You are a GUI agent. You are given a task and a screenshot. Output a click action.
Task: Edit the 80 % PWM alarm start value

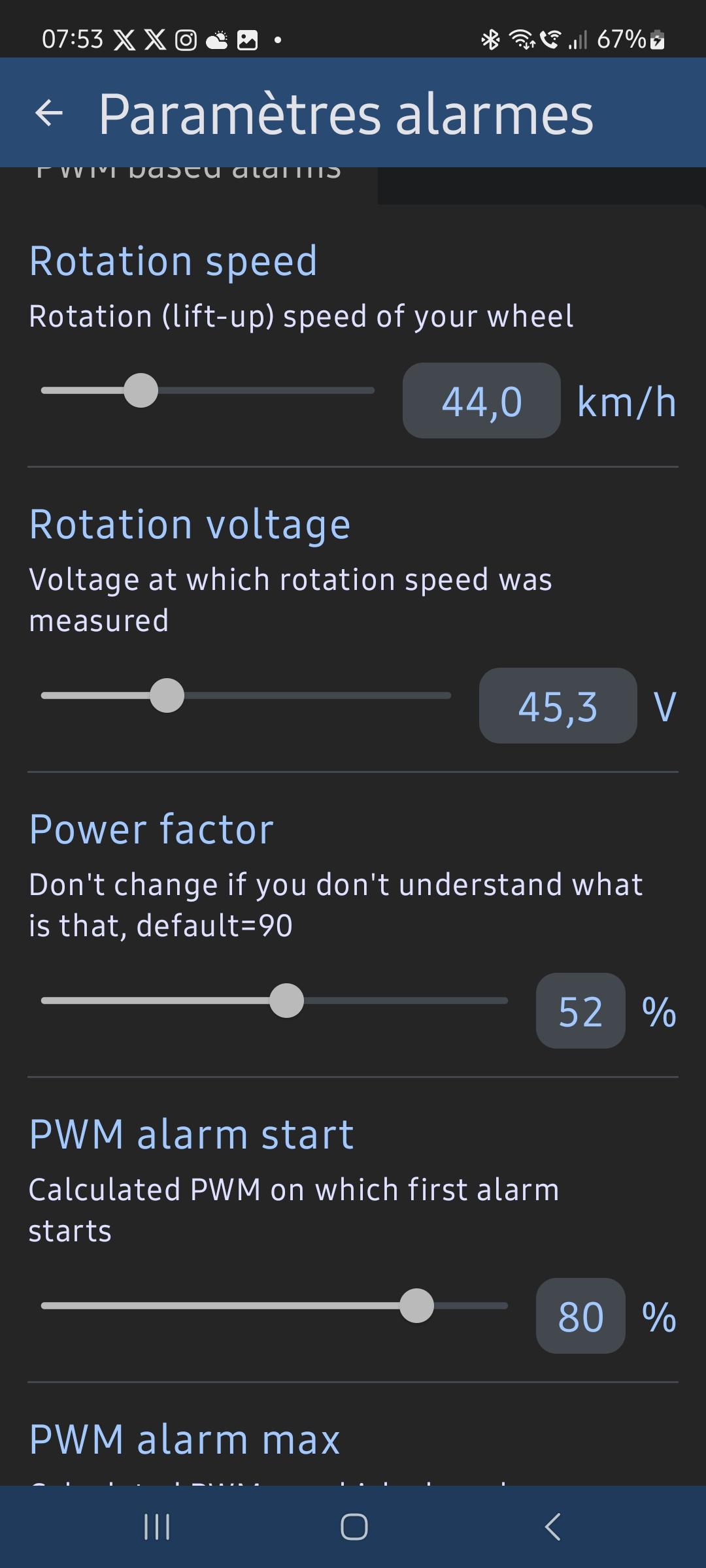pos(580,1316)
